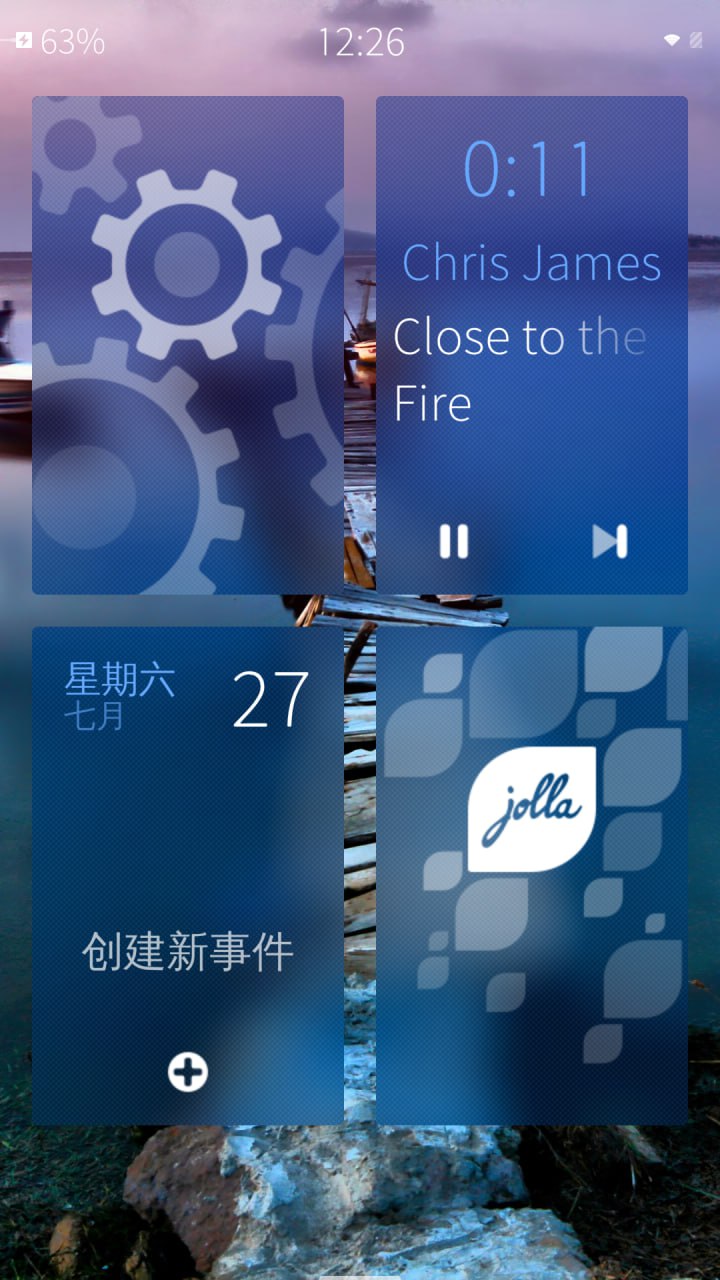Tap the plus icon to create new event
The width and height of the screenshot is (720, 1280).
[187, 1073]
